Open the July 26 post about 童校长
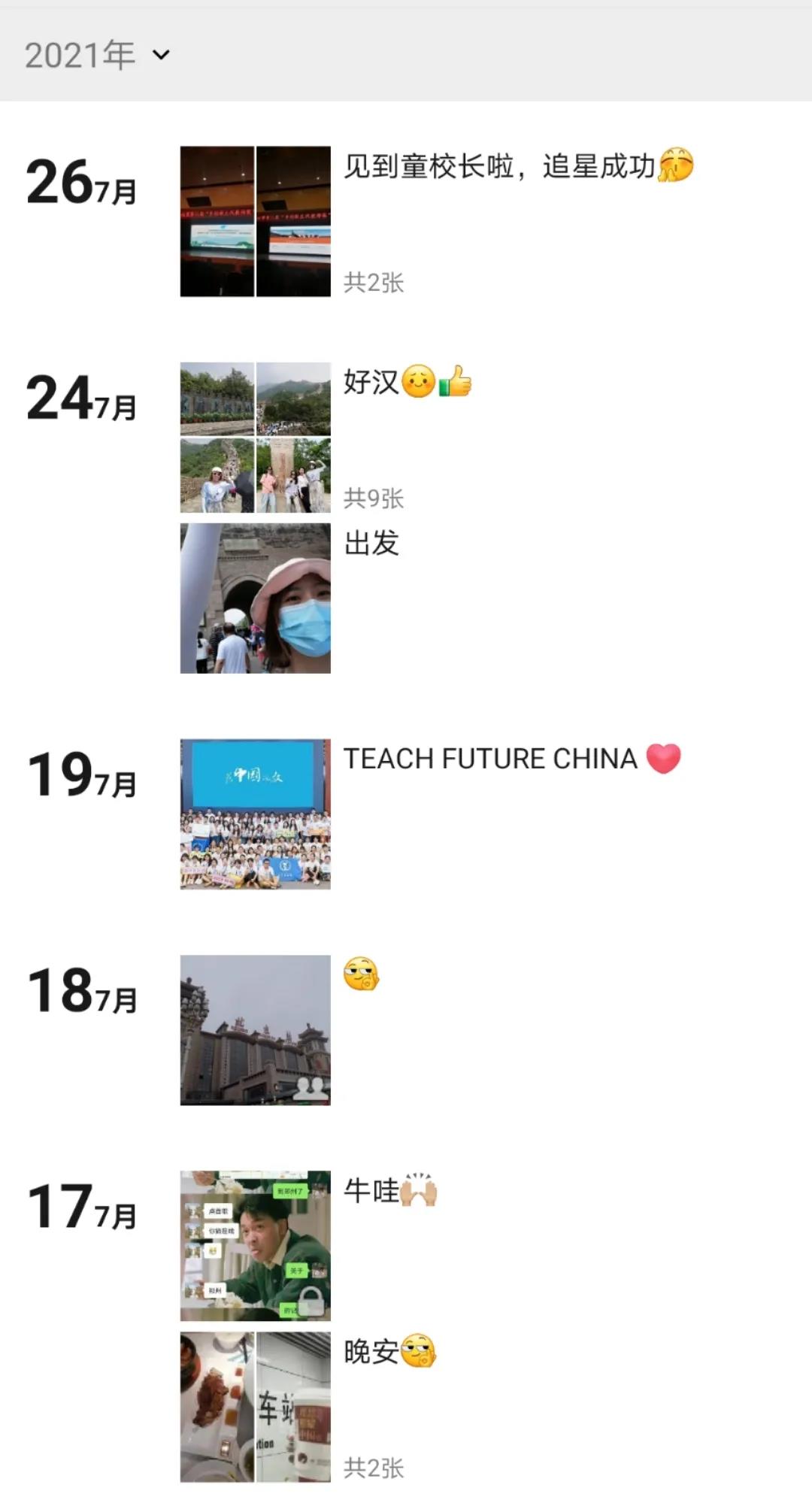Image resolution: width=812 pixels, height=1506 pixels. (x=256, y=221)
